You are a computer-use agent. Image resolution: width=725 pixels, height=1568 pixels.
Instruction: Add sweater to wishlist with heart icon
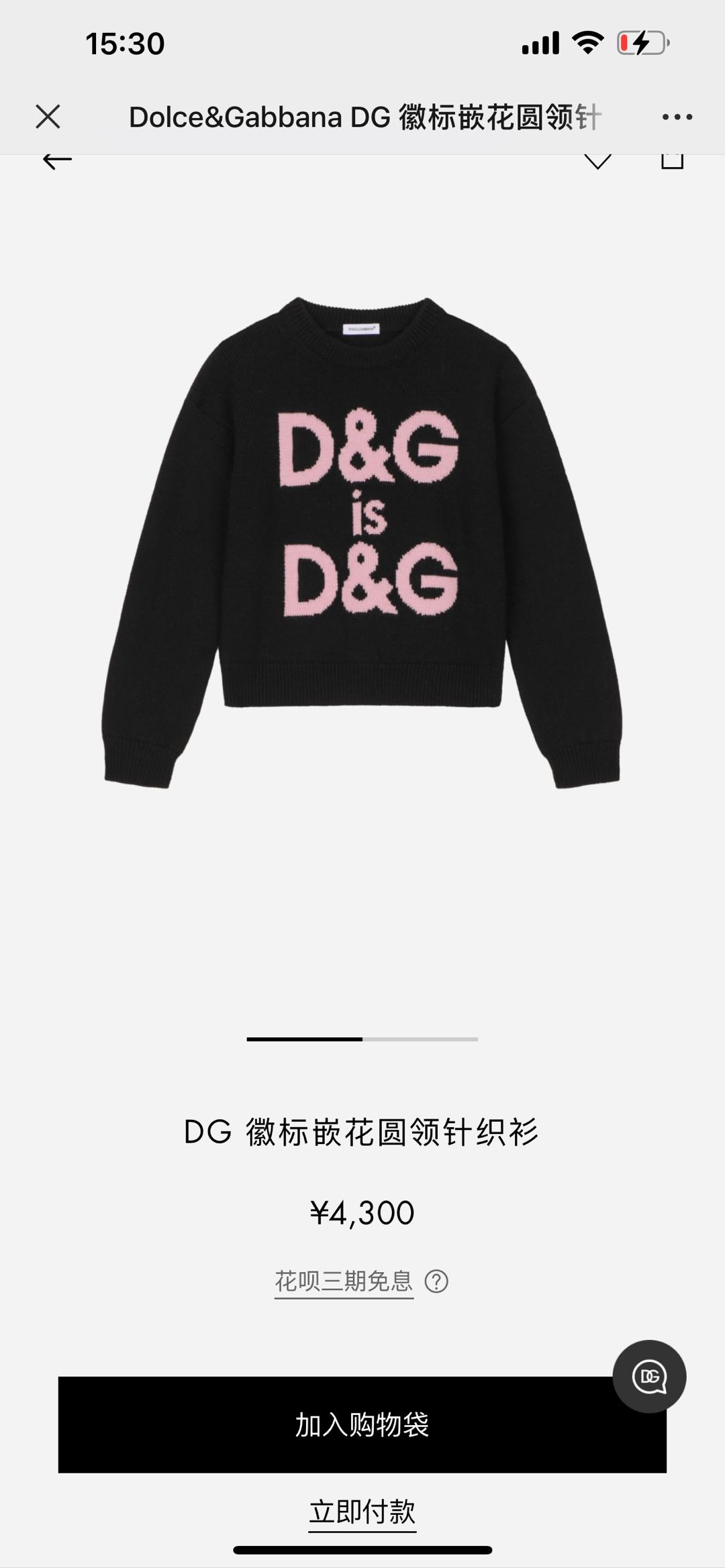597,161
